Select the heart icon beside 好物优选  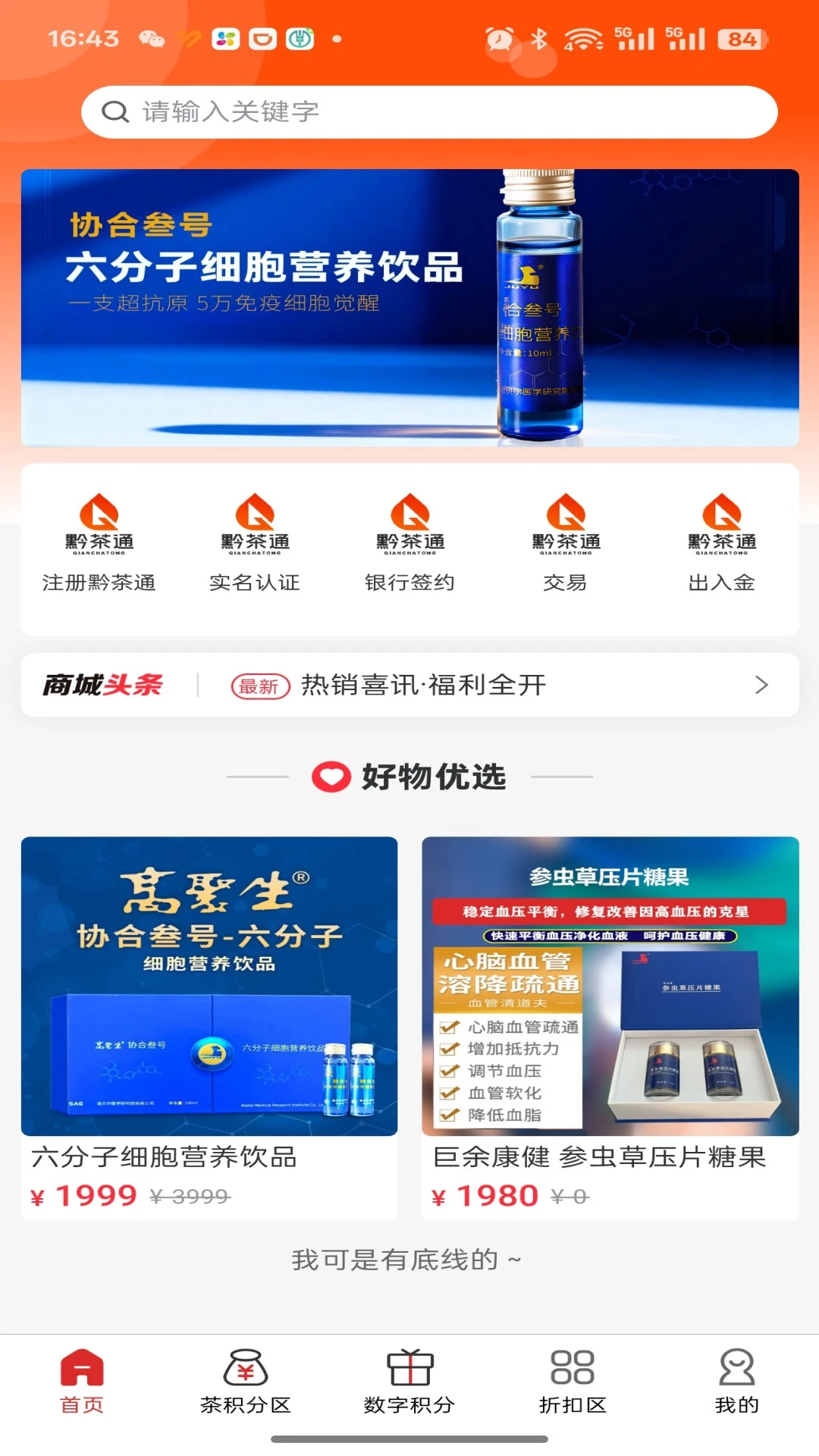click(329, 777)
